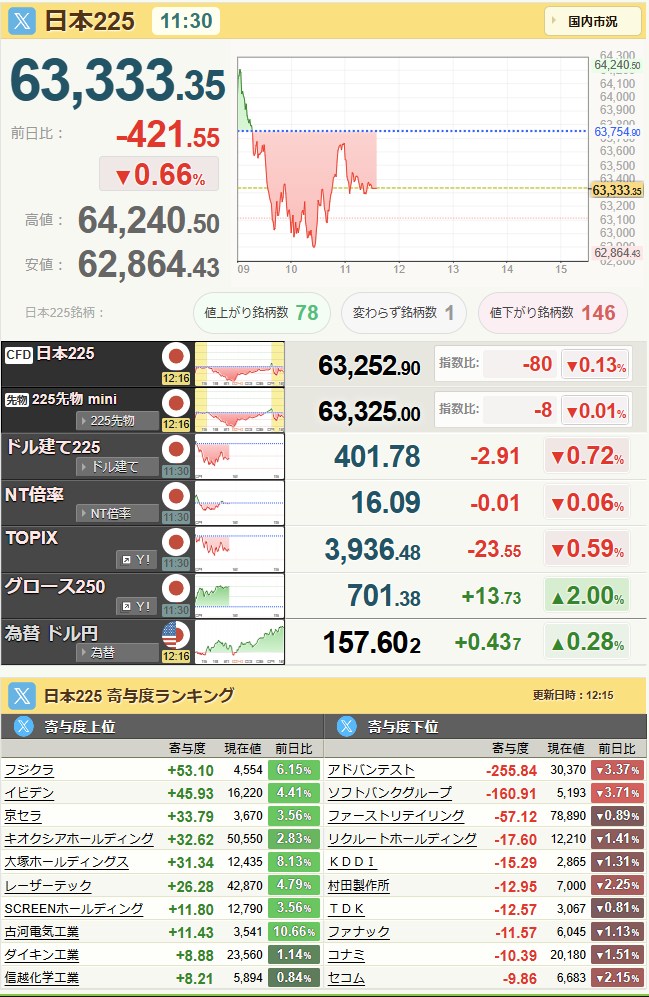Open 村田製作所 stock link

(x=359, y=885)
